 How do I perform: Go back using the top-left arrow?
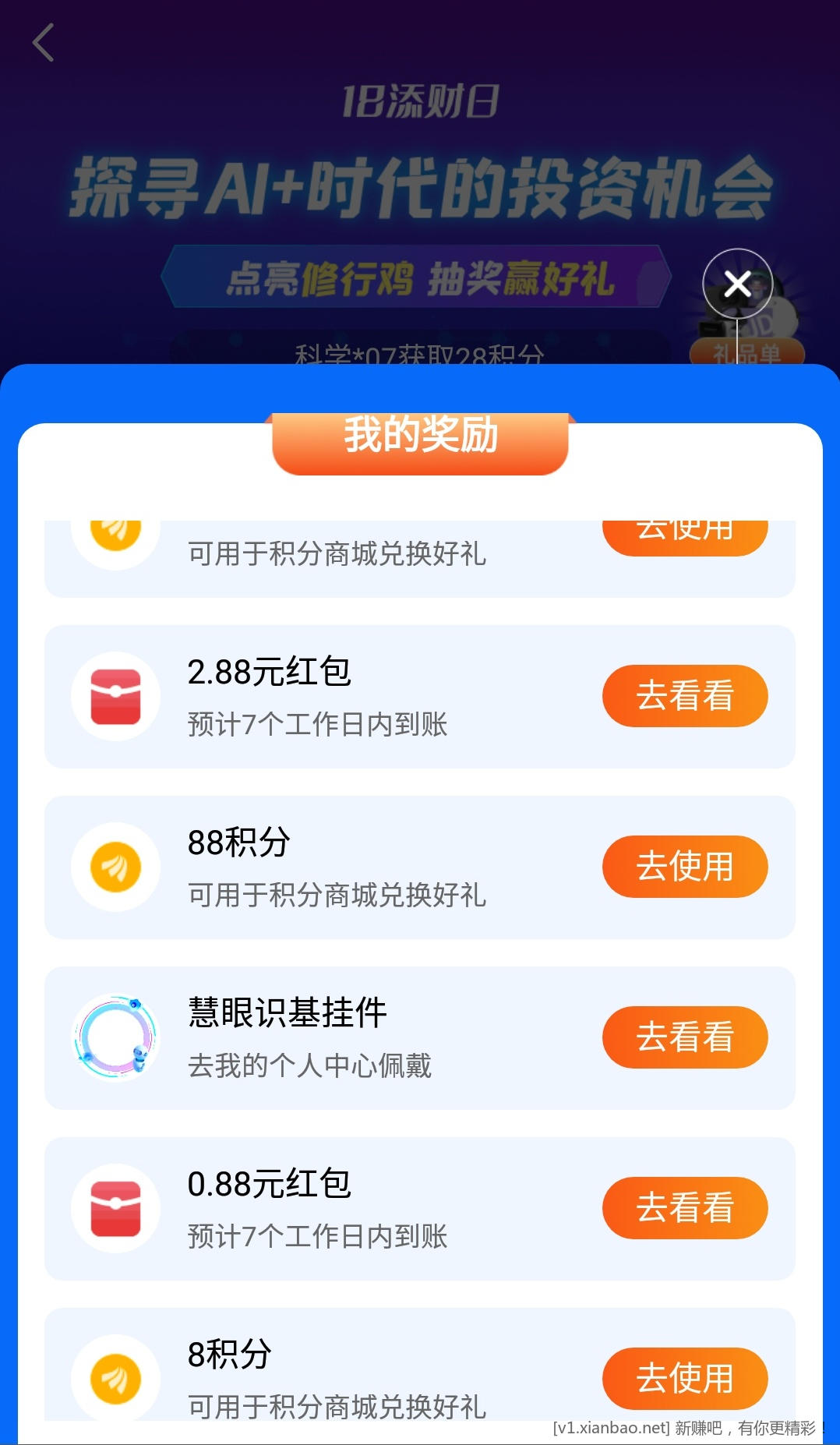pyautogui.click(x=44, y=42)
